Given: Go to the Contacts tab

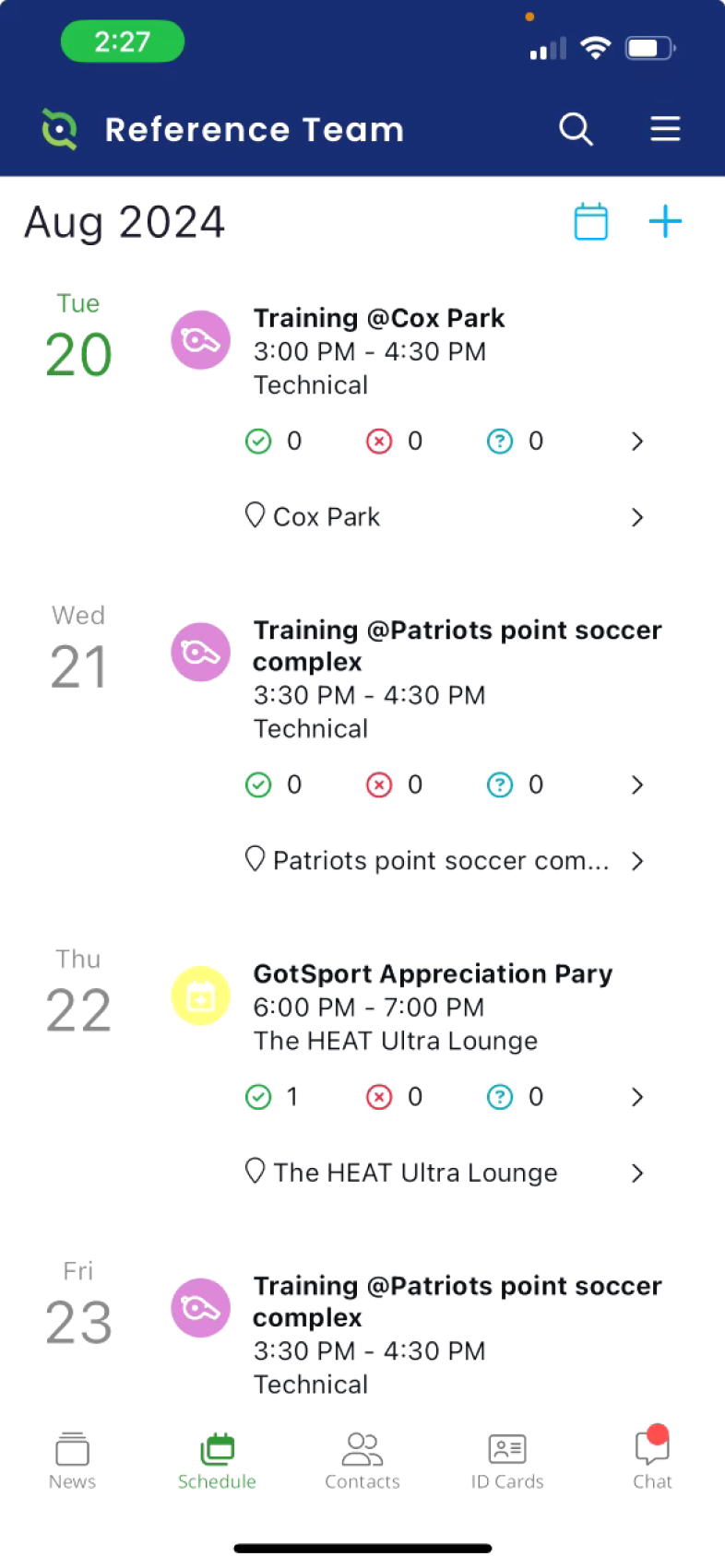Looking at the screenshot, I should coord(362,1461).
